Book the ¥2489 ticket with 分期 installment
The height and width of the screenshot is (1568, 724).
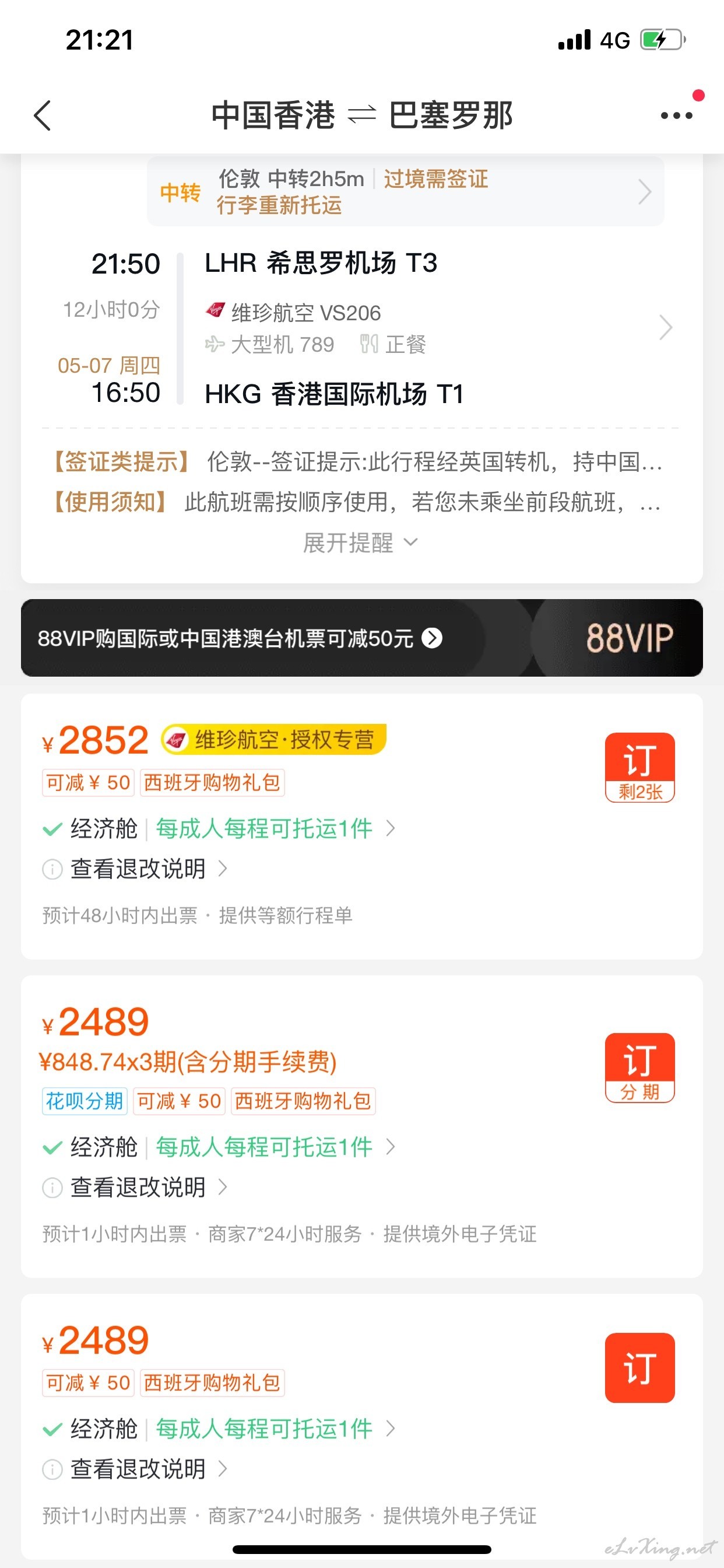tap(639, 1067)
